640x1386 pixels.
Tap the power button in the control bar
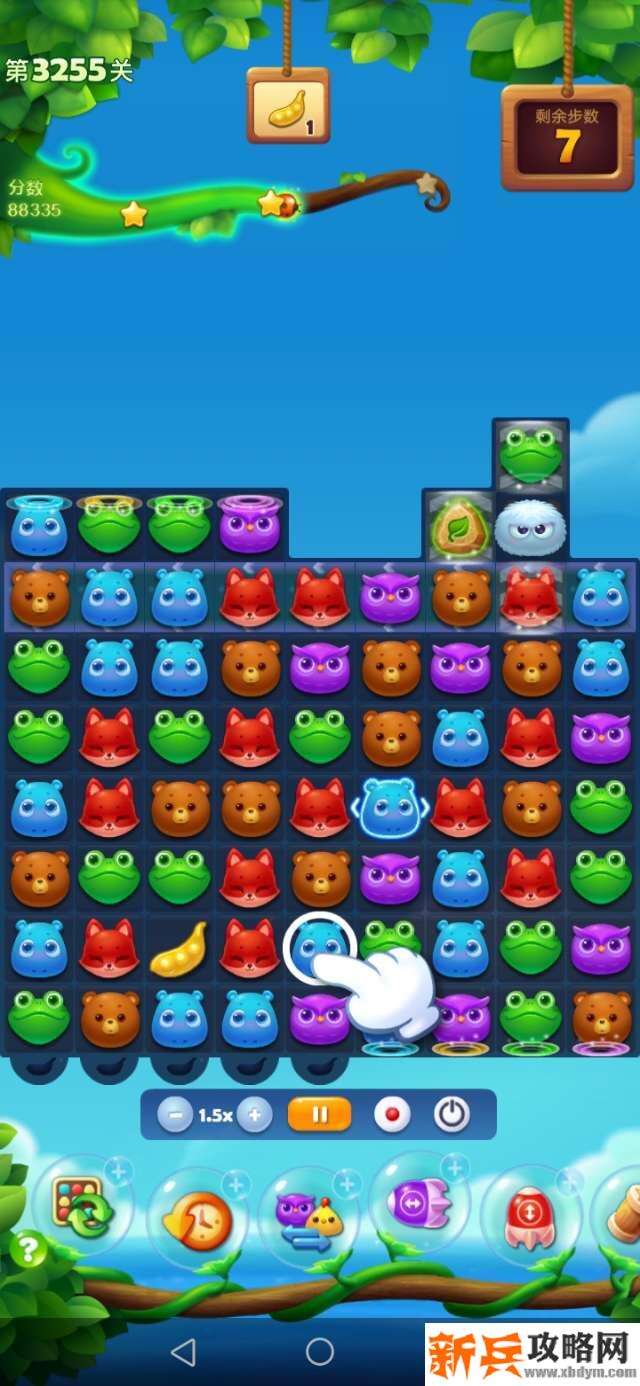pyautogui.click(x=451, y=1115)
